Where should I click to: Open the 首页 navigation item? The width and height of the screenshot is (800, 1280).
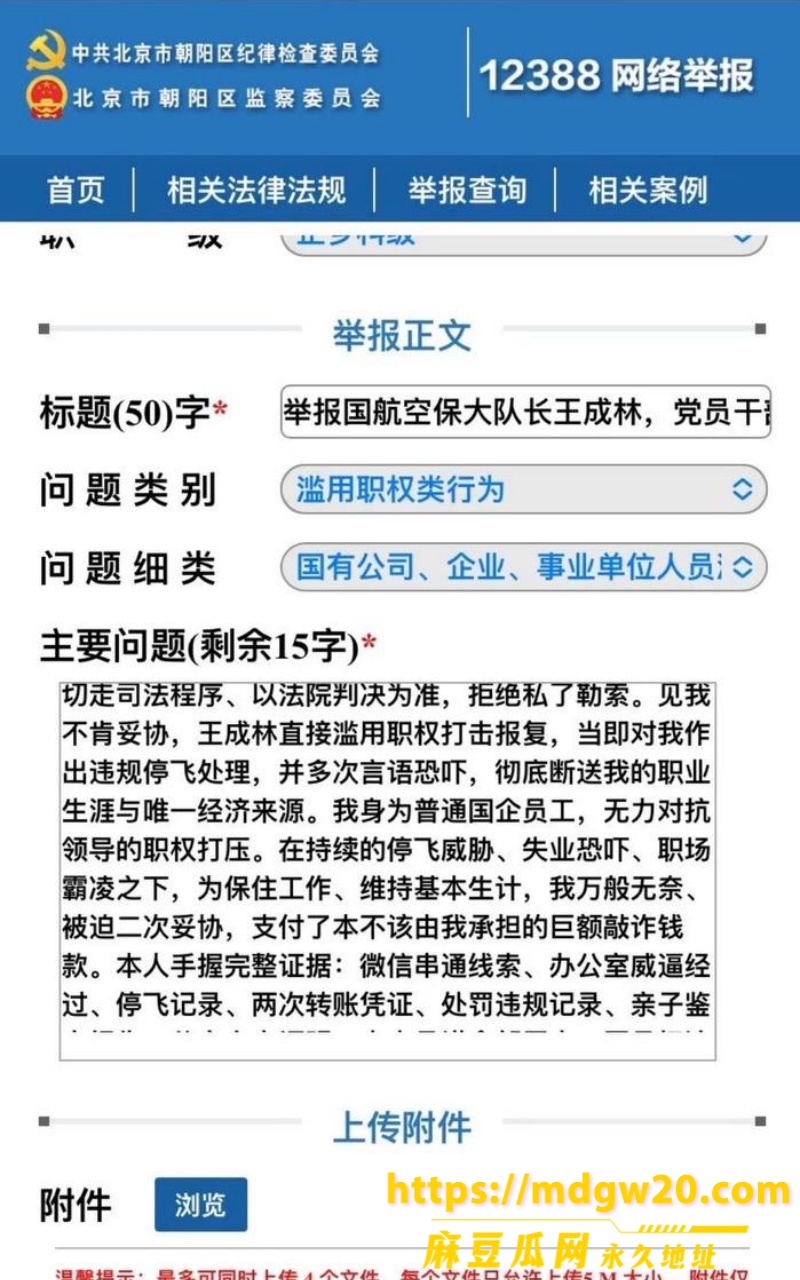point(75,190)
